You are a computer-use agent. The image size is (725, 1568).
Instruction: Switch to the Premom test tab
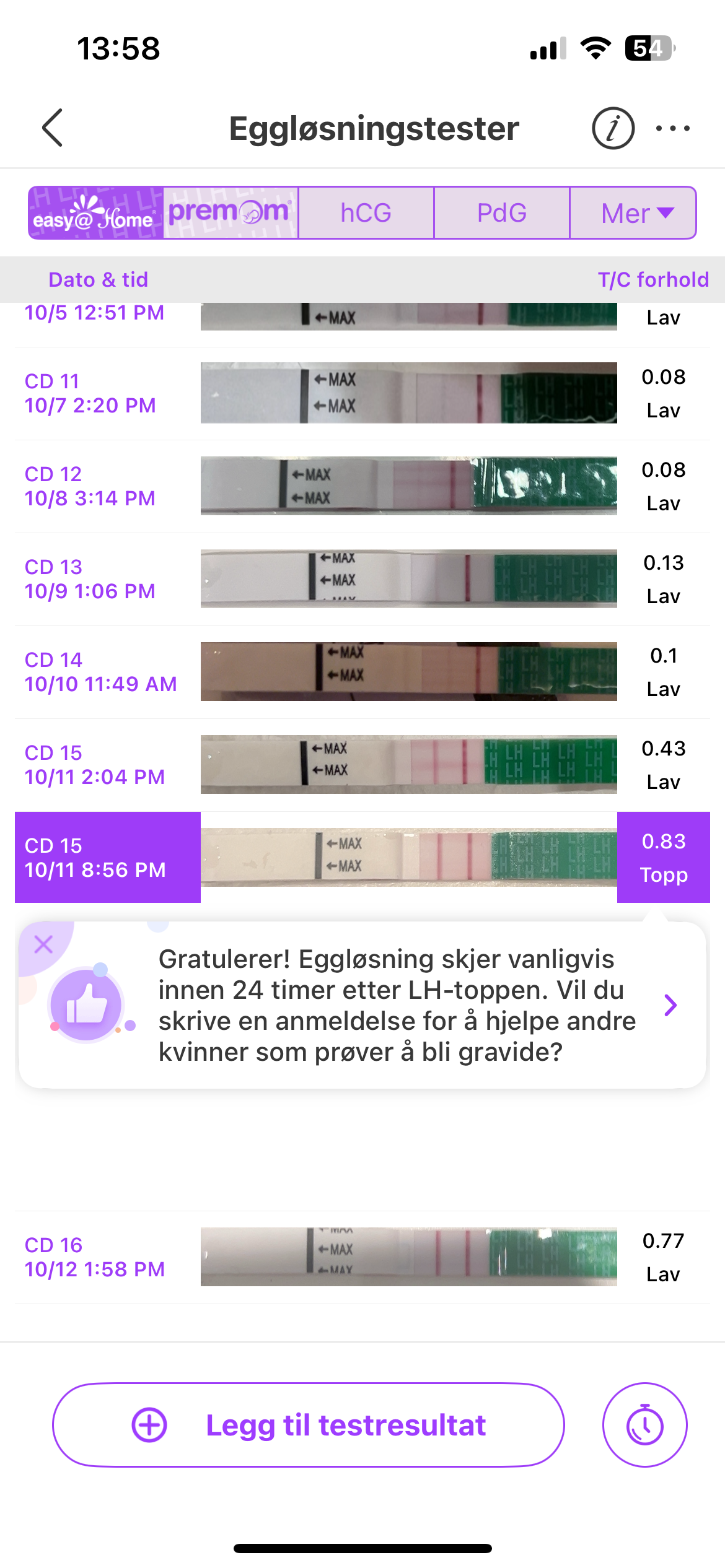[x=231, y=213]
